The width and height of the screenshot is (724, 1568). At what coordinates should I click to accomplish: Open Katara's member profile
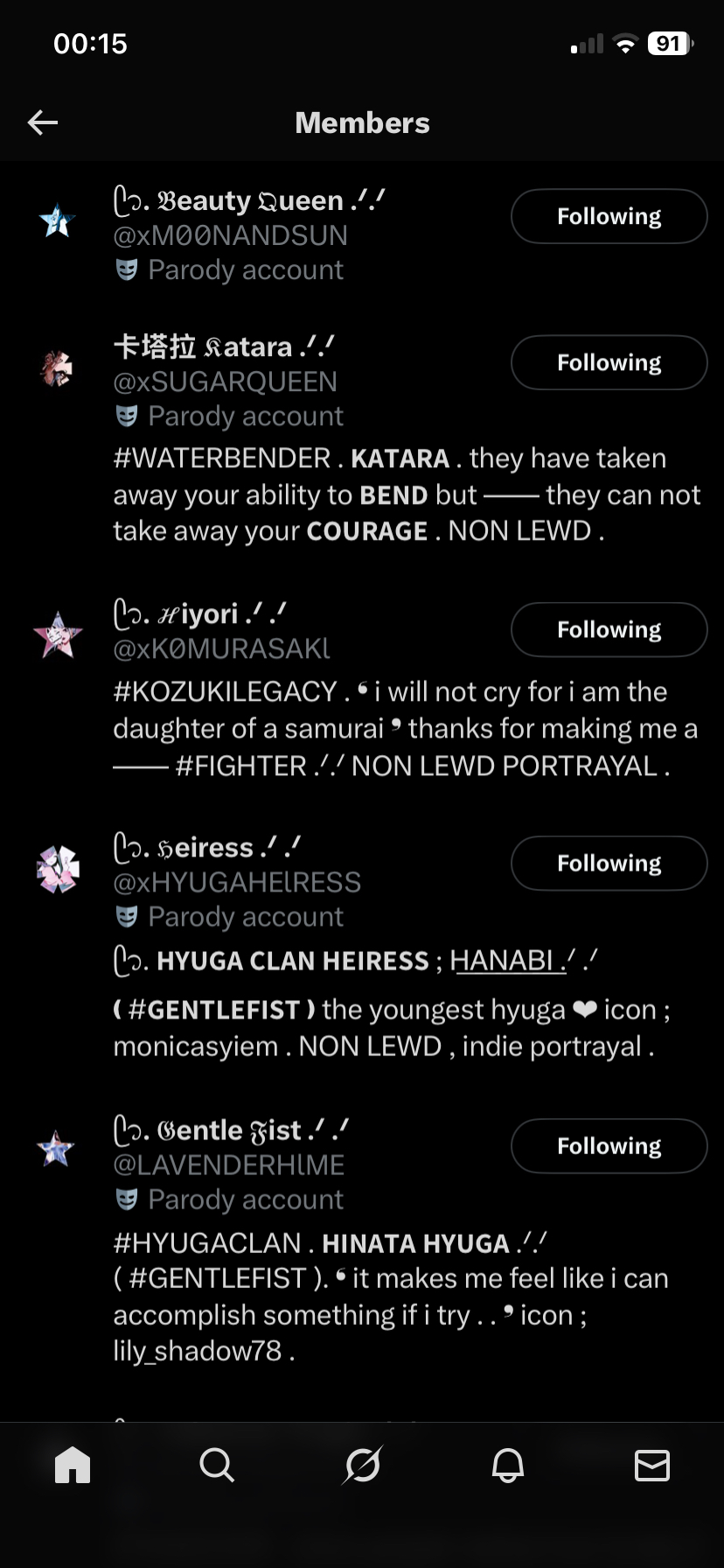tap(223, 347)
